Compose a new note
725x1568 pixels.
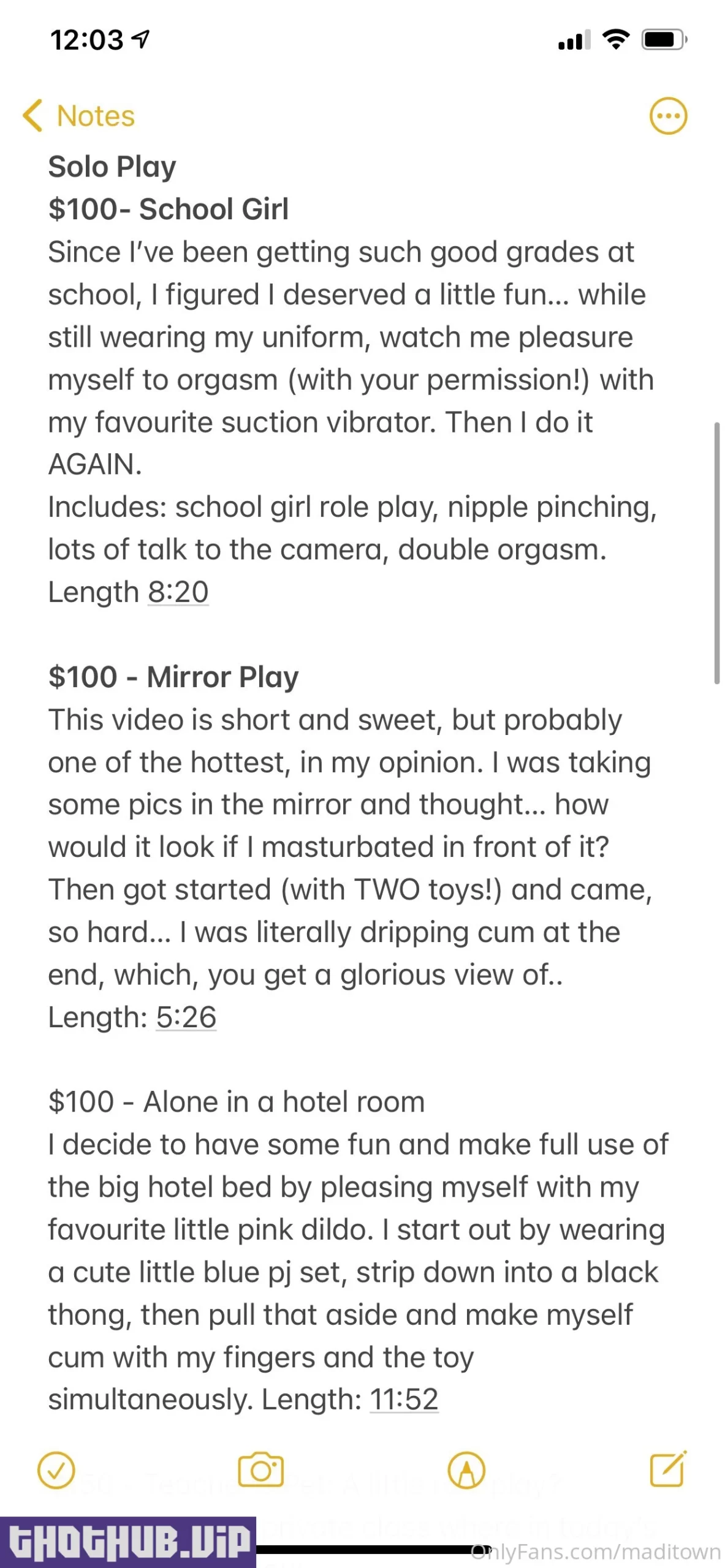(667, 1469)
